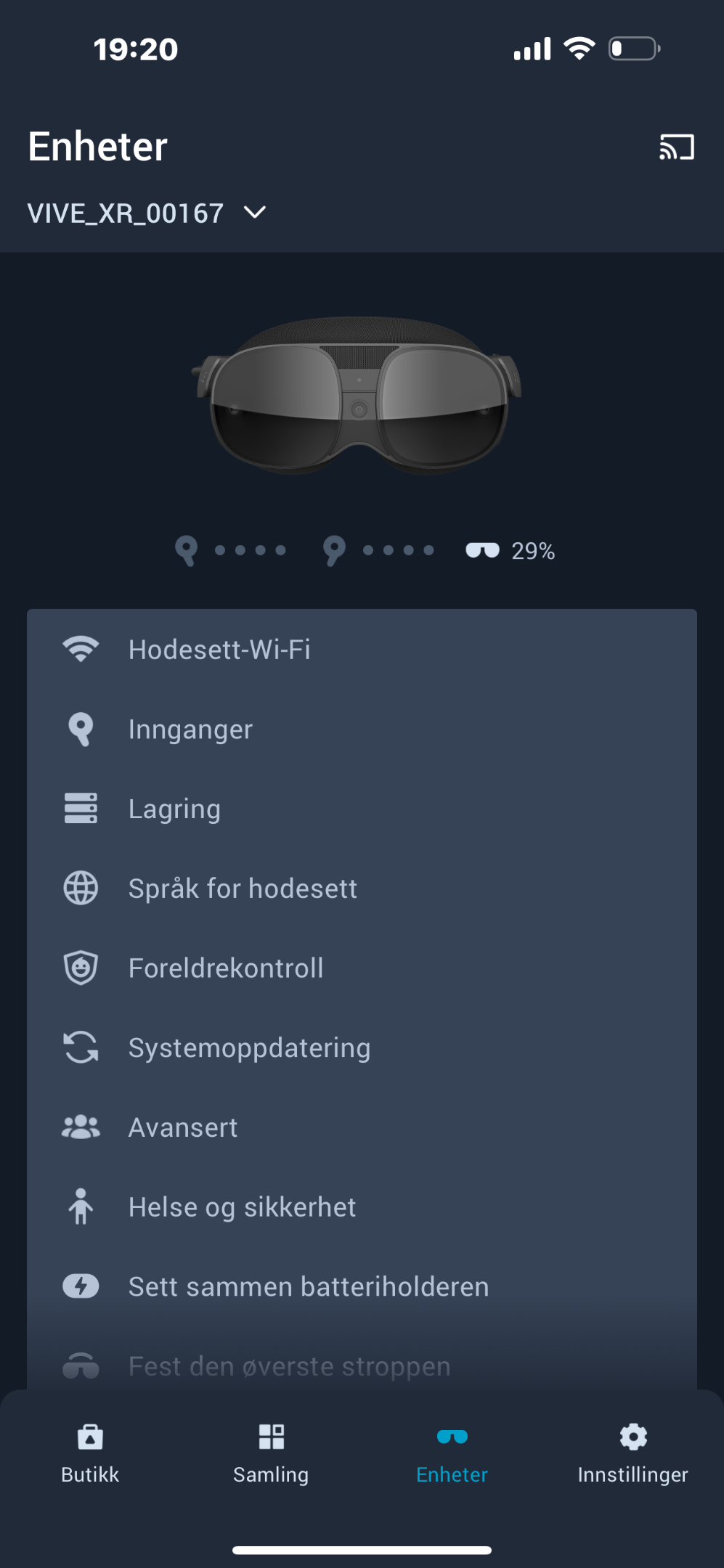
Task: Open the Innganger row
Action: pos(362,729)
